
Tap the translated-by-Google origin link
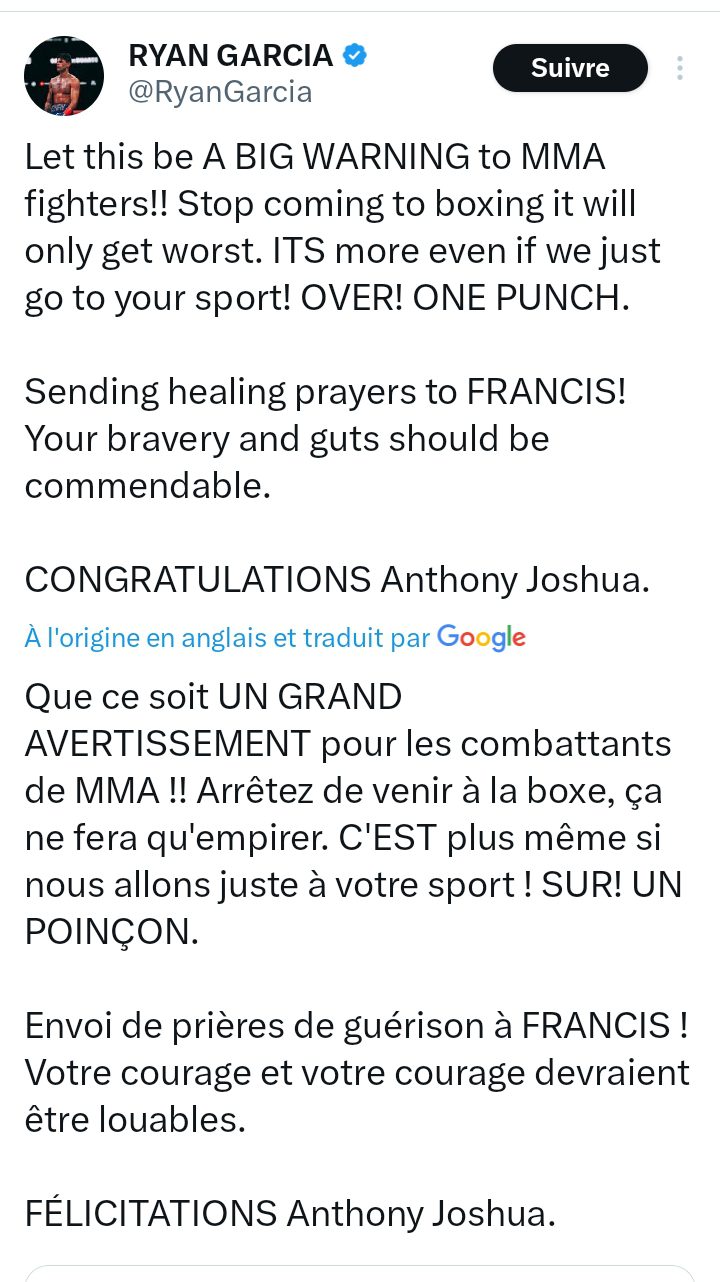pos(275,637)
